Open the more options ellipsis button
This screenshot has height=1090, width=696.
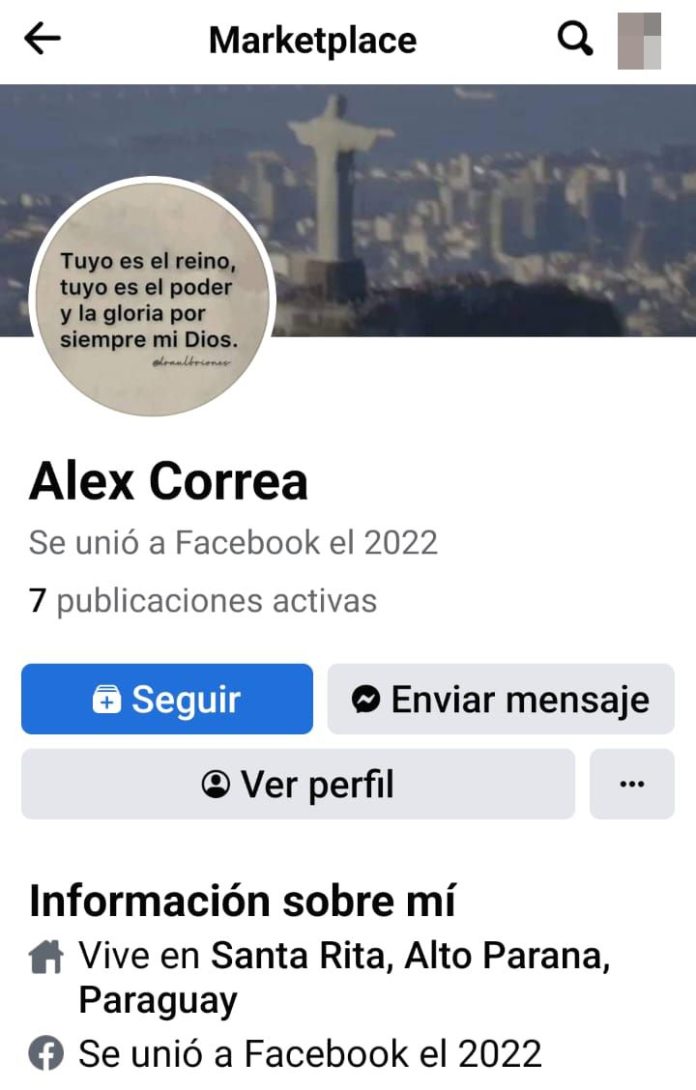pyautogui.click(x=632, y=784)
